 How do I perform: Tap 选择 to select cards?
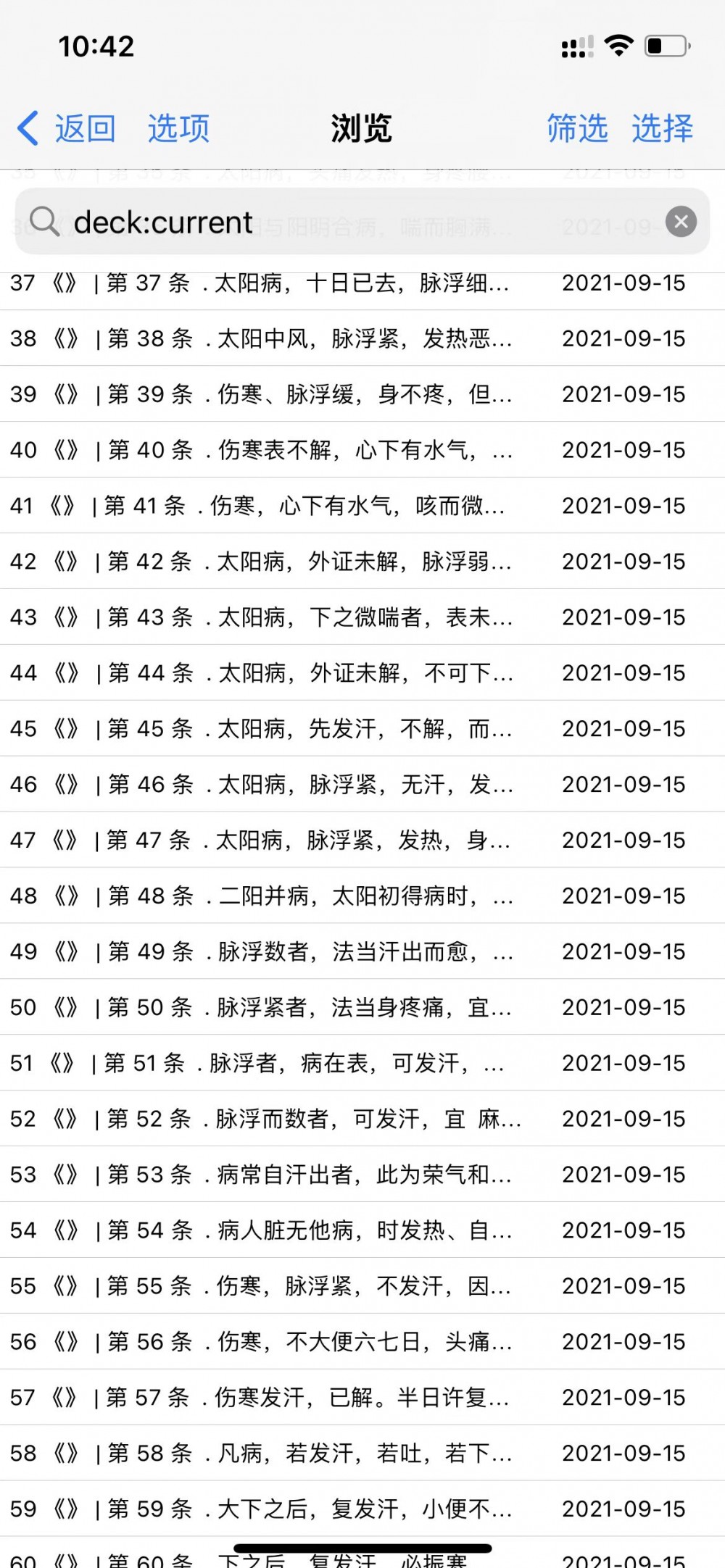click(662, 129)
